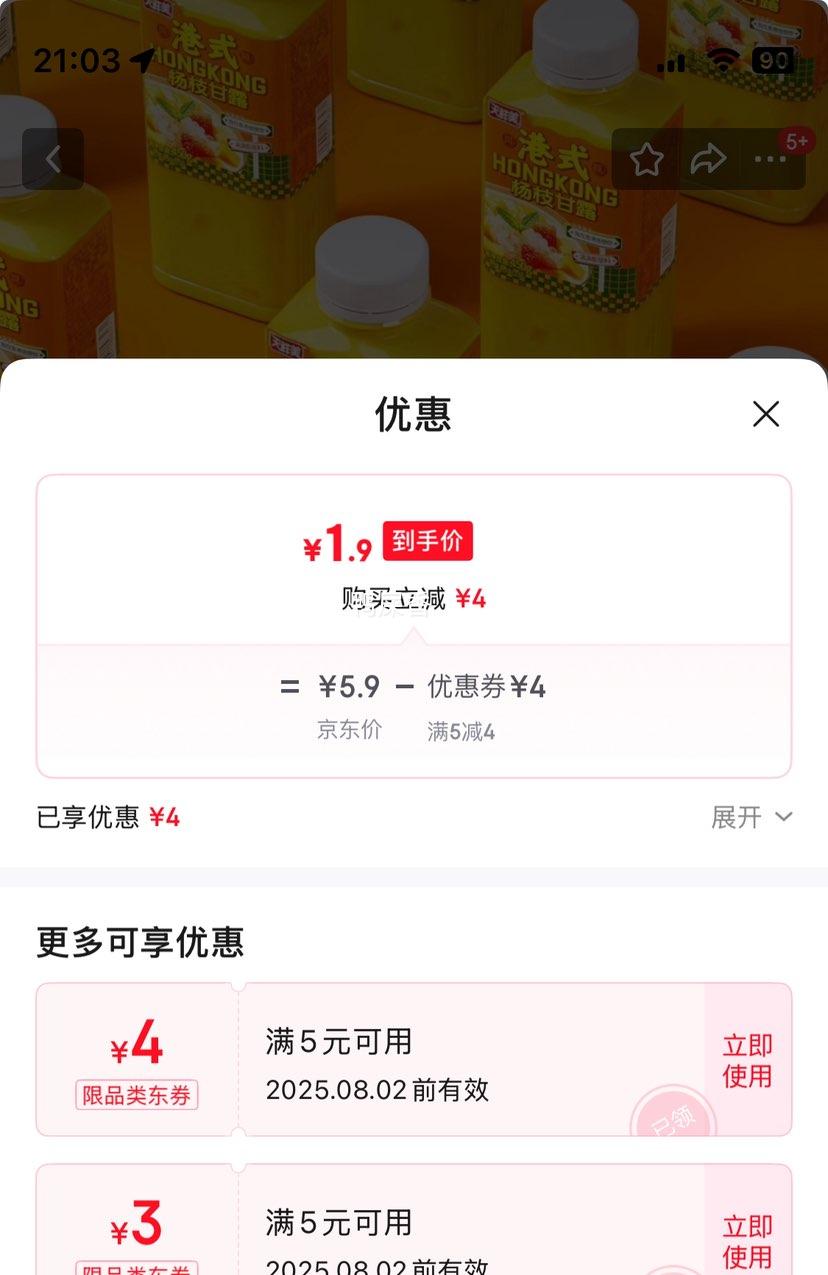
Task: Tap the 购买立减 ¥4 discount line
Action: click(414, 595)
